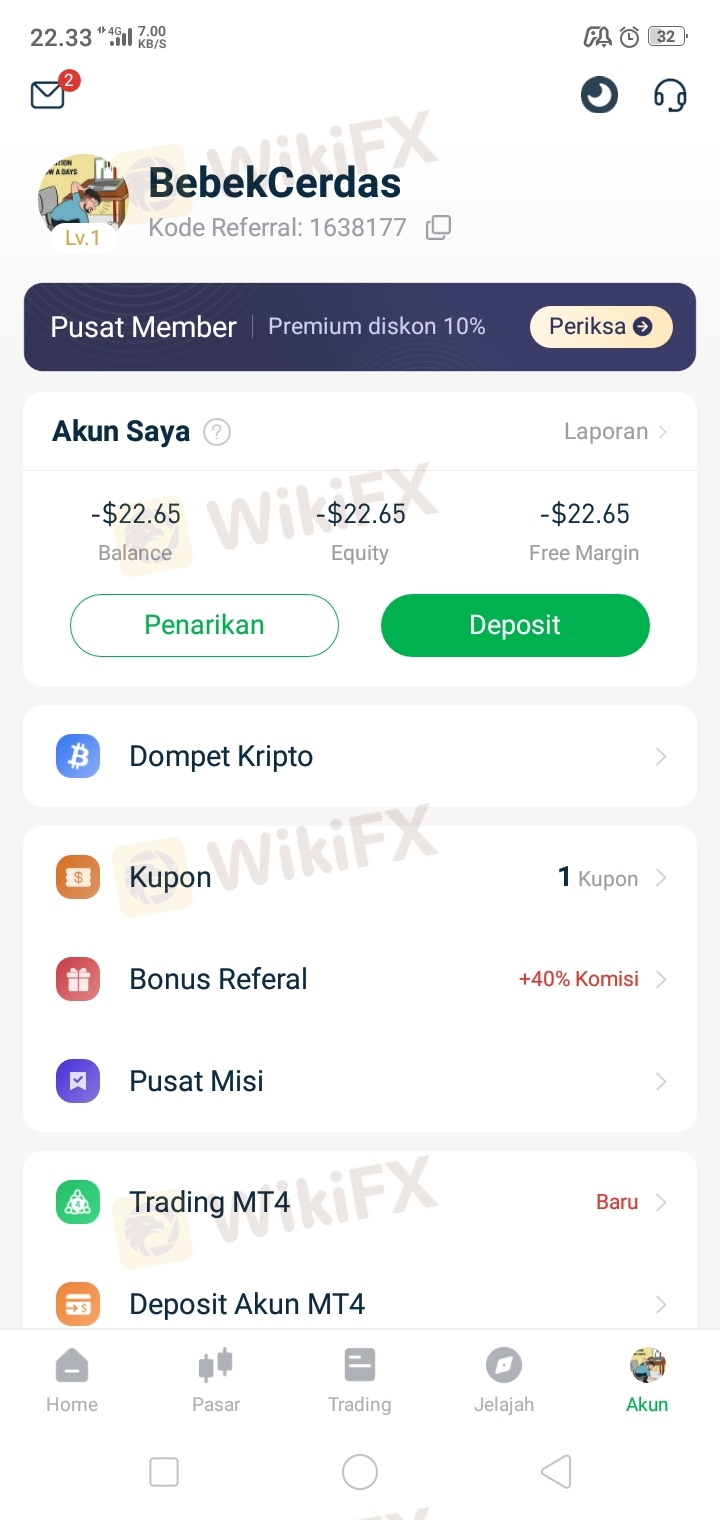Viewport: 720px width, 1520px height.
Task: Open the mail inbox icon
Action: coord(48,95)
